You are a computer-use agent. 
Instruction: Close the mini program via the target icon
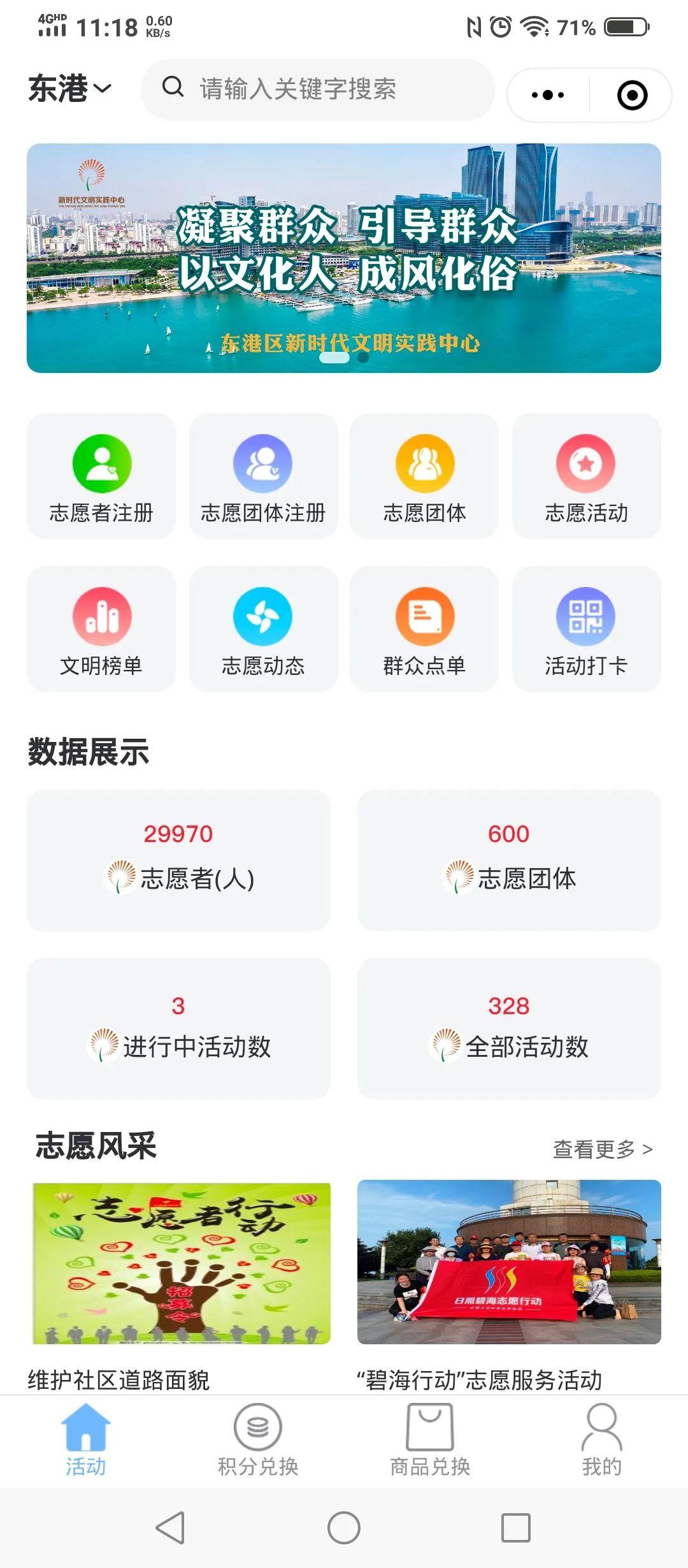[x=632, y=95]
